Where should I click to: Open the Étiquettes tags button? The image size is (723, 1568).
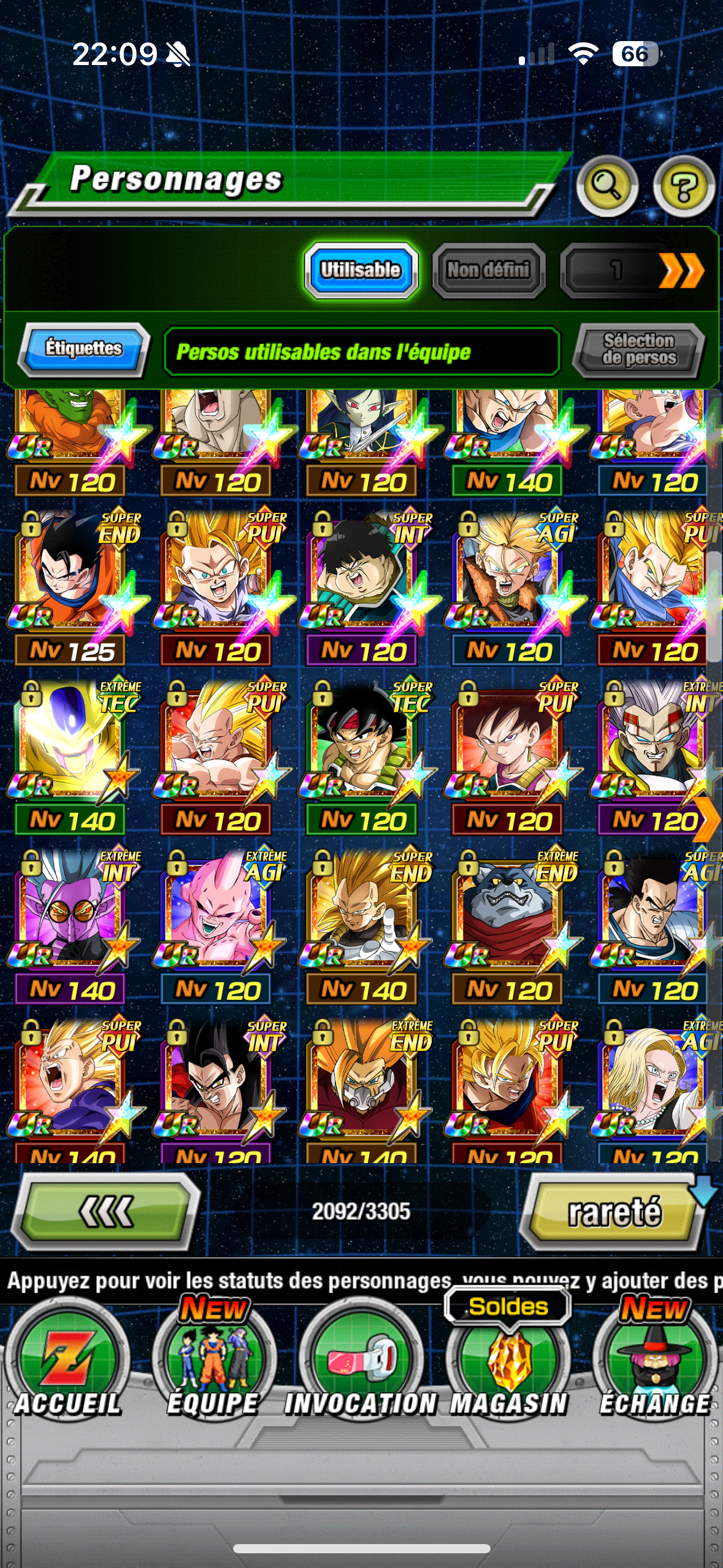pyautogui.click(x=84, y=349)
